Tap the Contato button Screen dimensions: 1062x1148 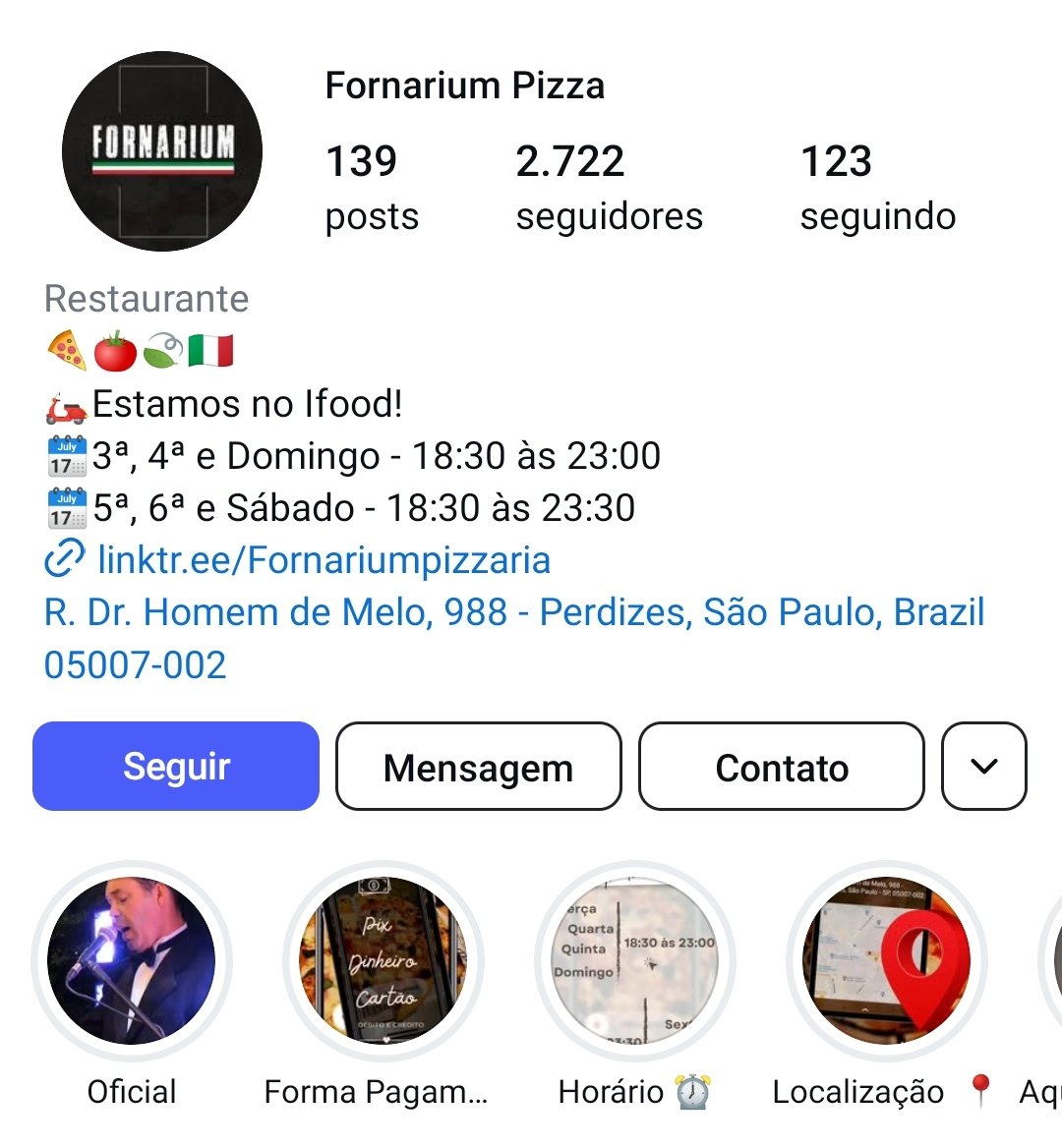click(782, 767)
